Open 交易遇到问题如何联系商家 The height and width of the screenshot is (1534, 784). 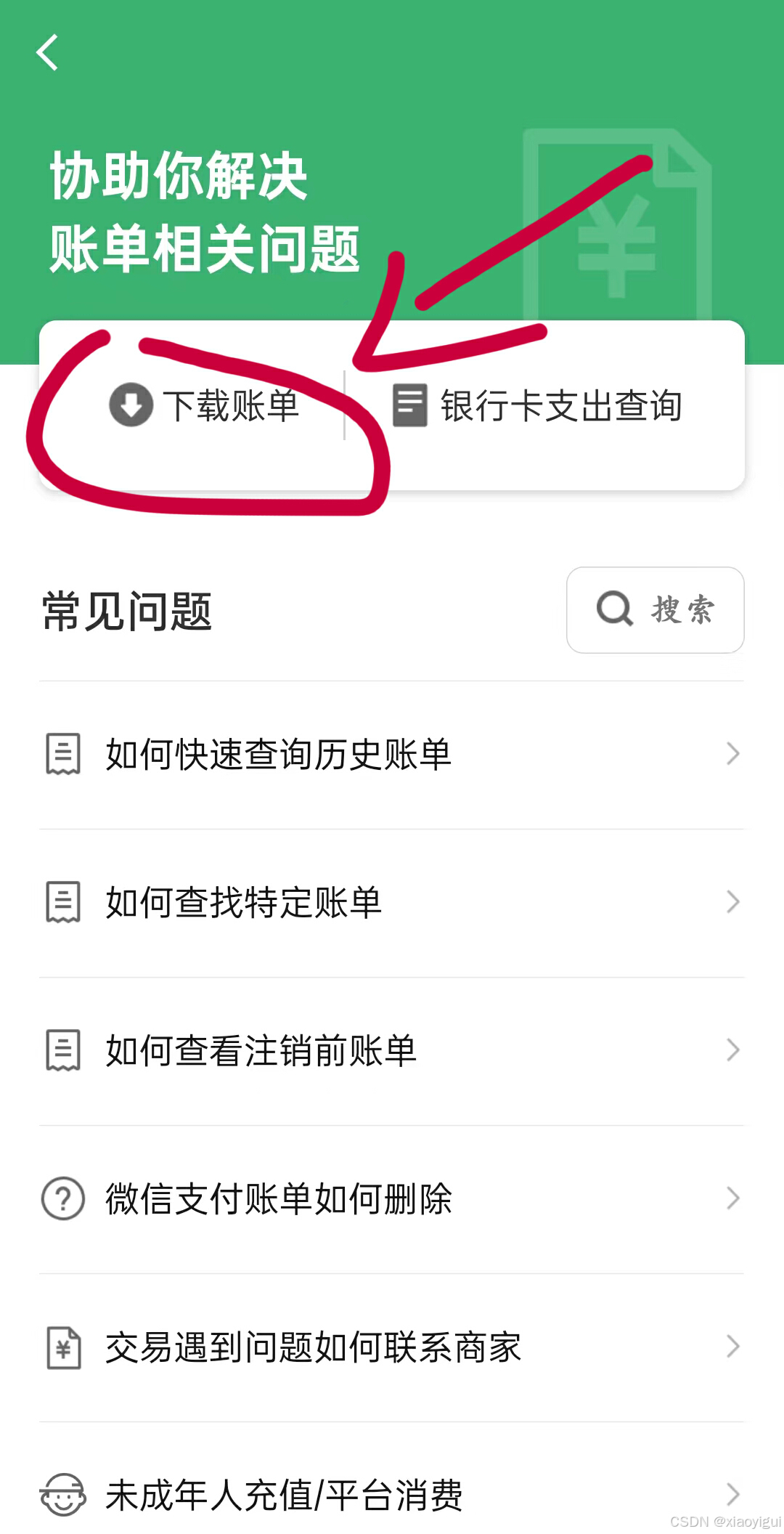[x=392, y=1347]
